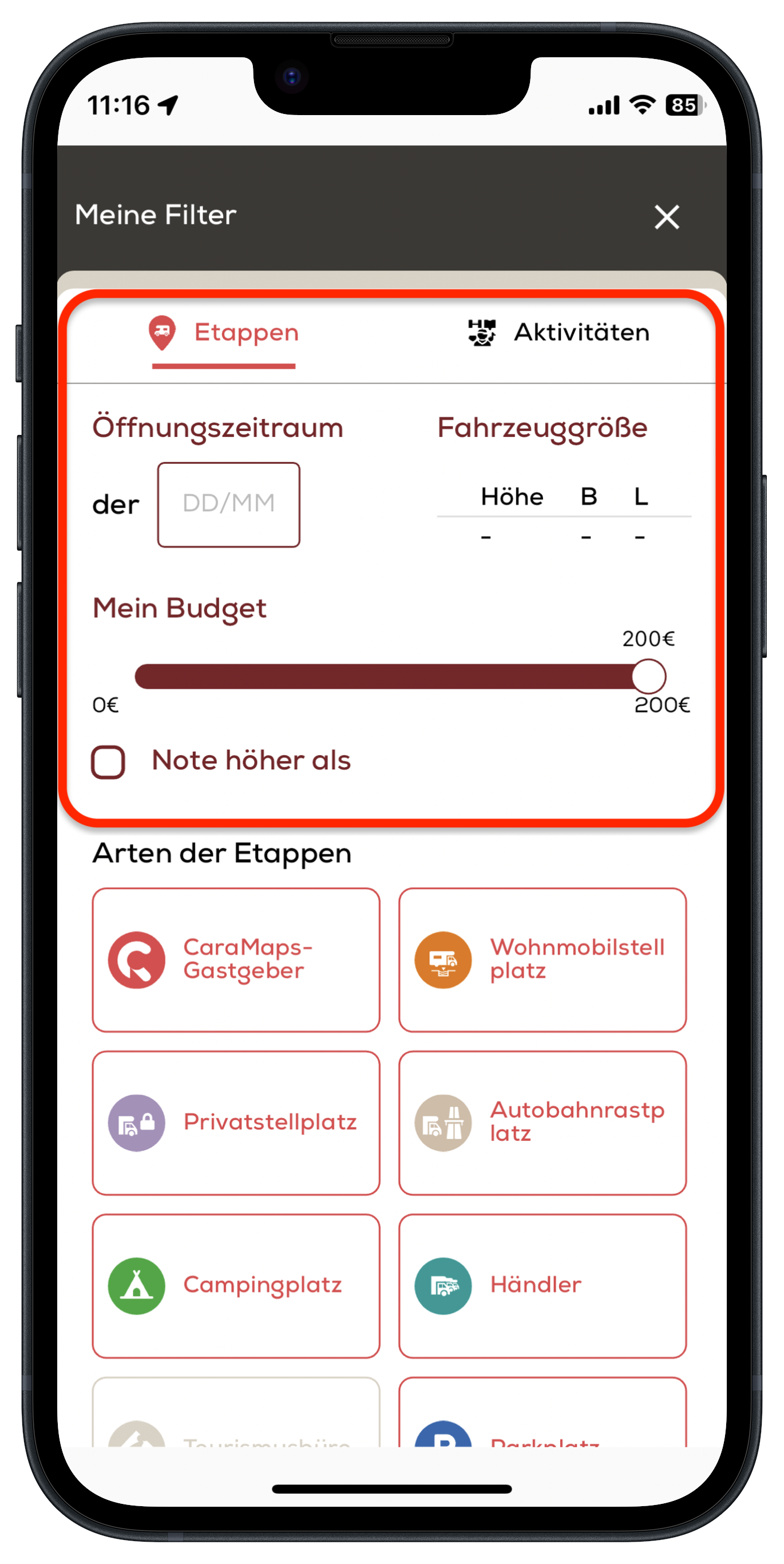Image resolution: width=784 pixels, height=1564 pixels.
Task: Close the Meine Filter panel
Action: 666,217
